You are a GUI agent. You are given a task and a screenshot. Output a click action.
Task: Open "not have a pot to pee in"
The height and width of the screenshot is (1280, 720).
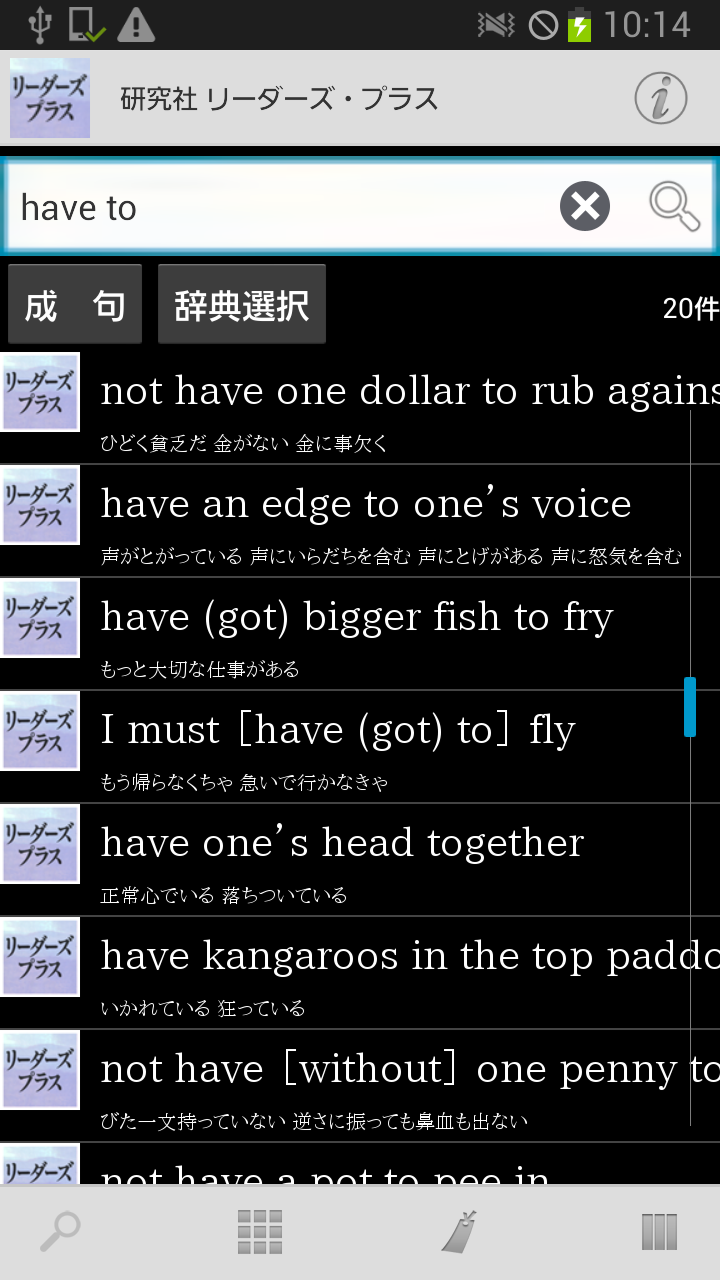(x=360, y=1165)
